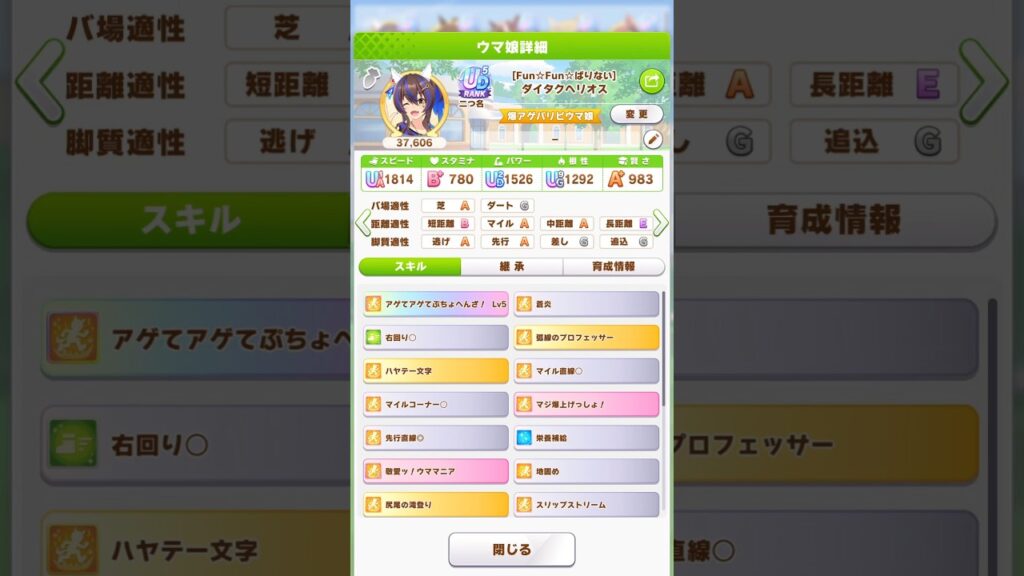Open the 右回り○ skill
Screen dimensions: 1024x576
point(436,338)
